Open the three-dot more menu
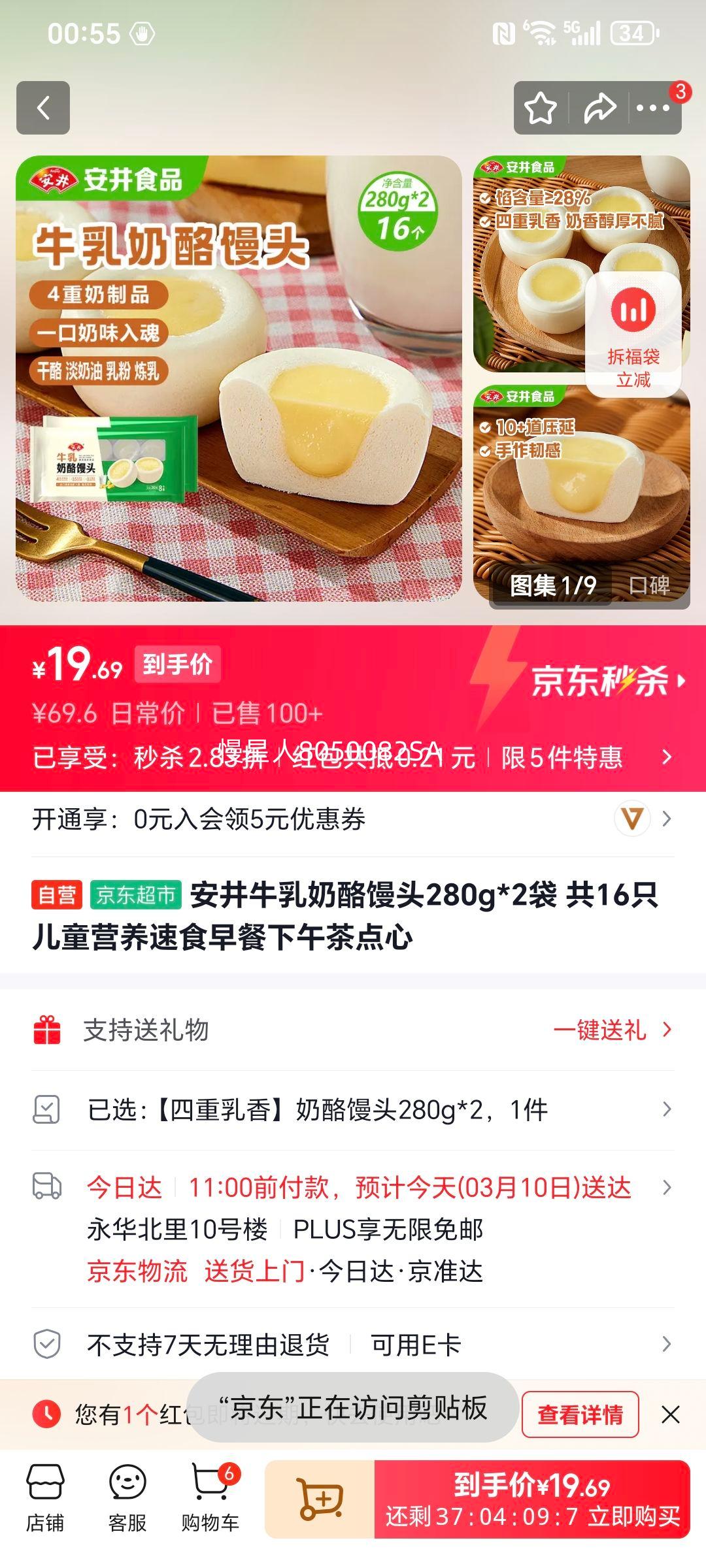The image size is (706, 1568). pos(653,108)
